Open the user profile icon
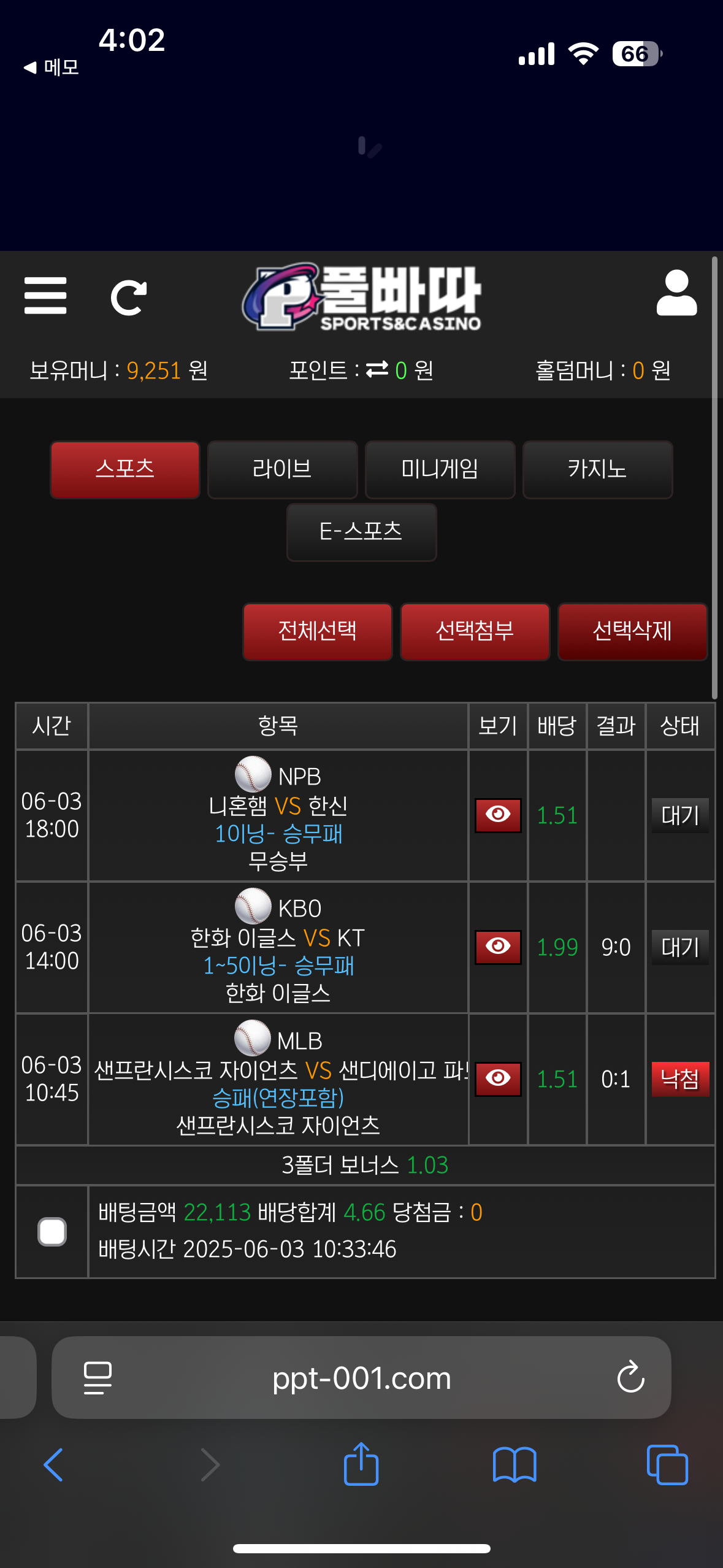The image size is (723, 1568). (x=676, y=293)
